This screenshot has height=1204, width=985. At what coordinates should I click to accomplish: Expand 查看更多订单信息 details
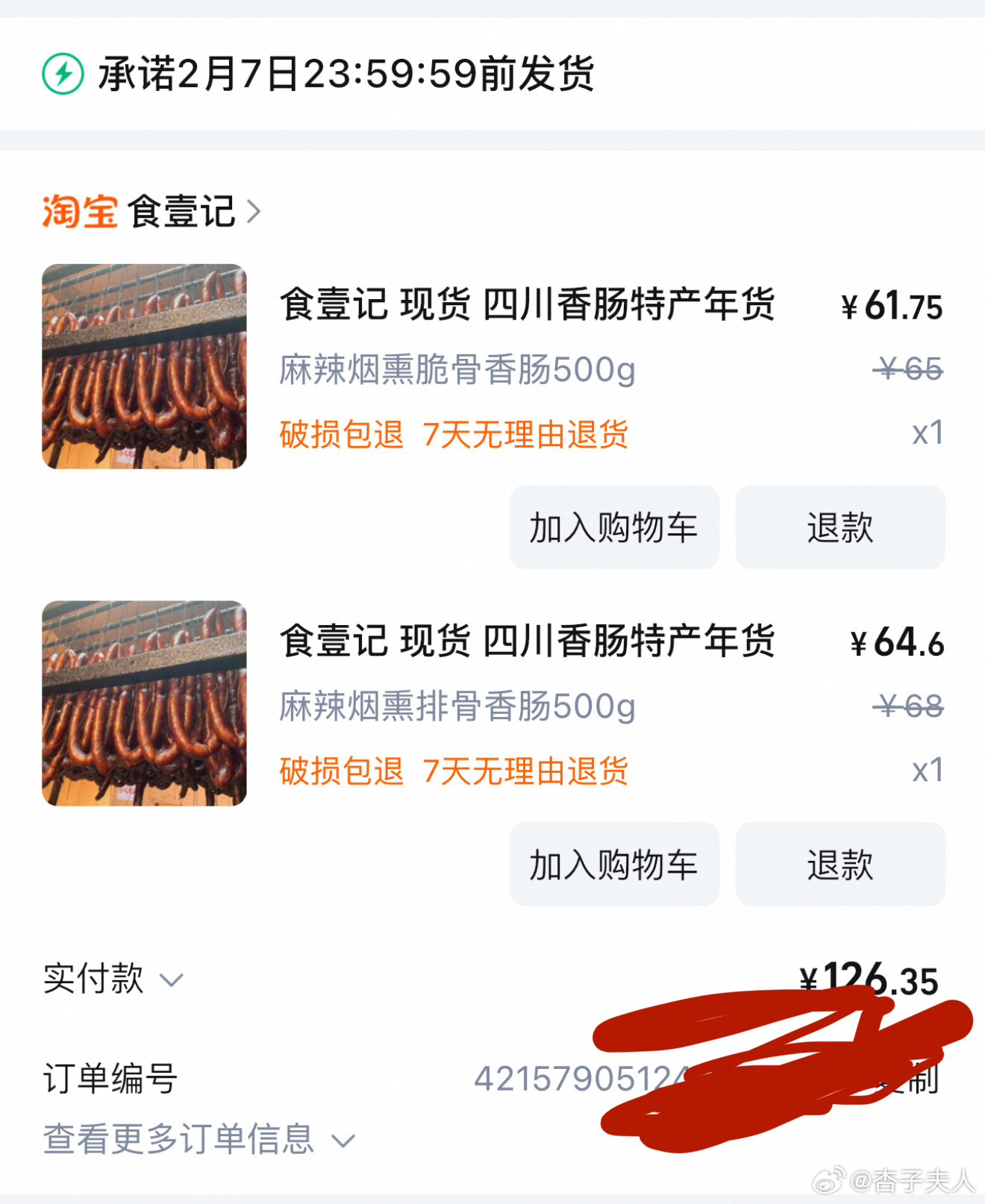pos(198,1140)
